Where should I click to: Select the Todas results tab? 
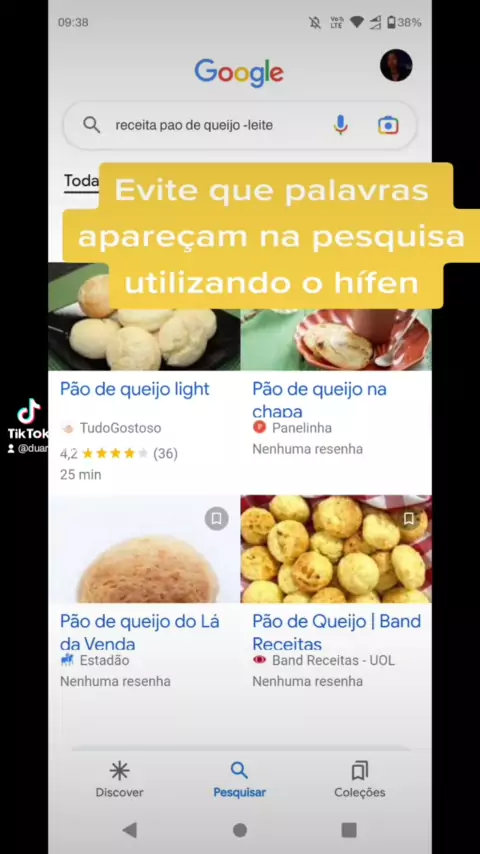(81, 181)
